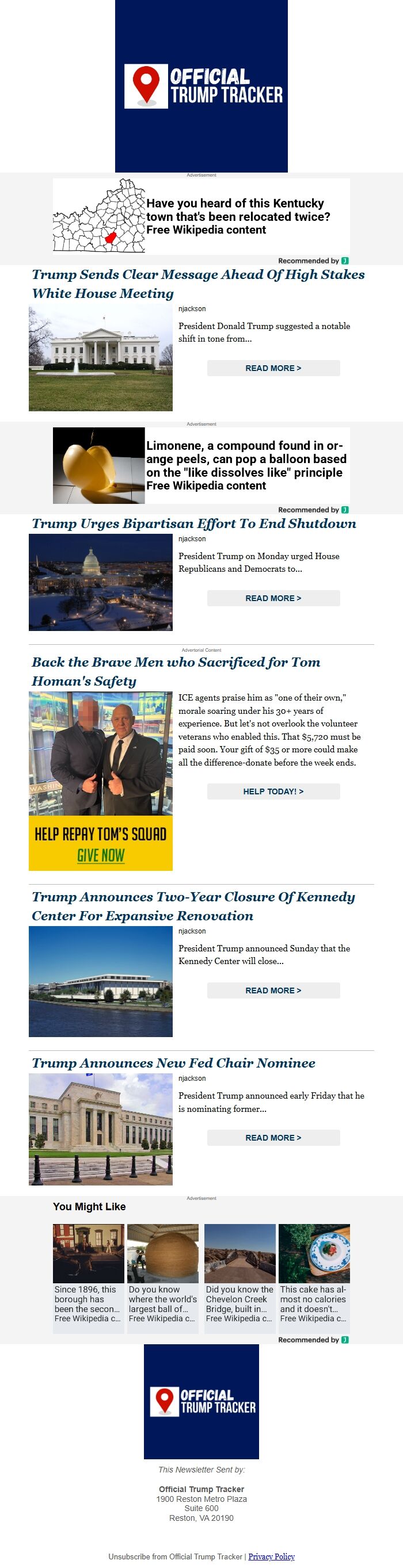View the White House article photo
Viewport: 403px width, 1568px height.
(101, 358)
